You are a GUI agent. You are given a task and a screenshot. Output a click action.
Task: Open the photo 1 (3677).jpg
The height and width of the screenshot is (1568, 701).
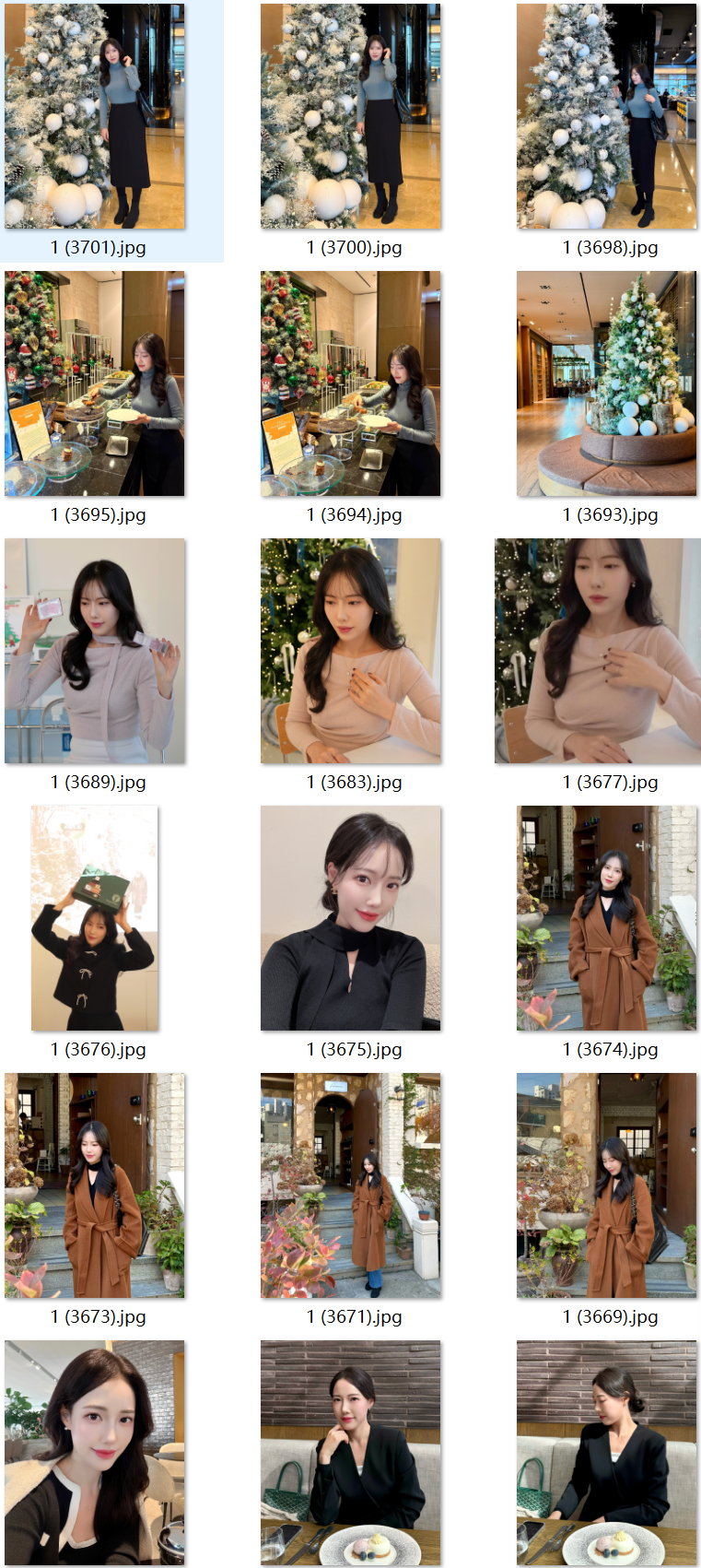pyautogui.click(x=597, y=651)
